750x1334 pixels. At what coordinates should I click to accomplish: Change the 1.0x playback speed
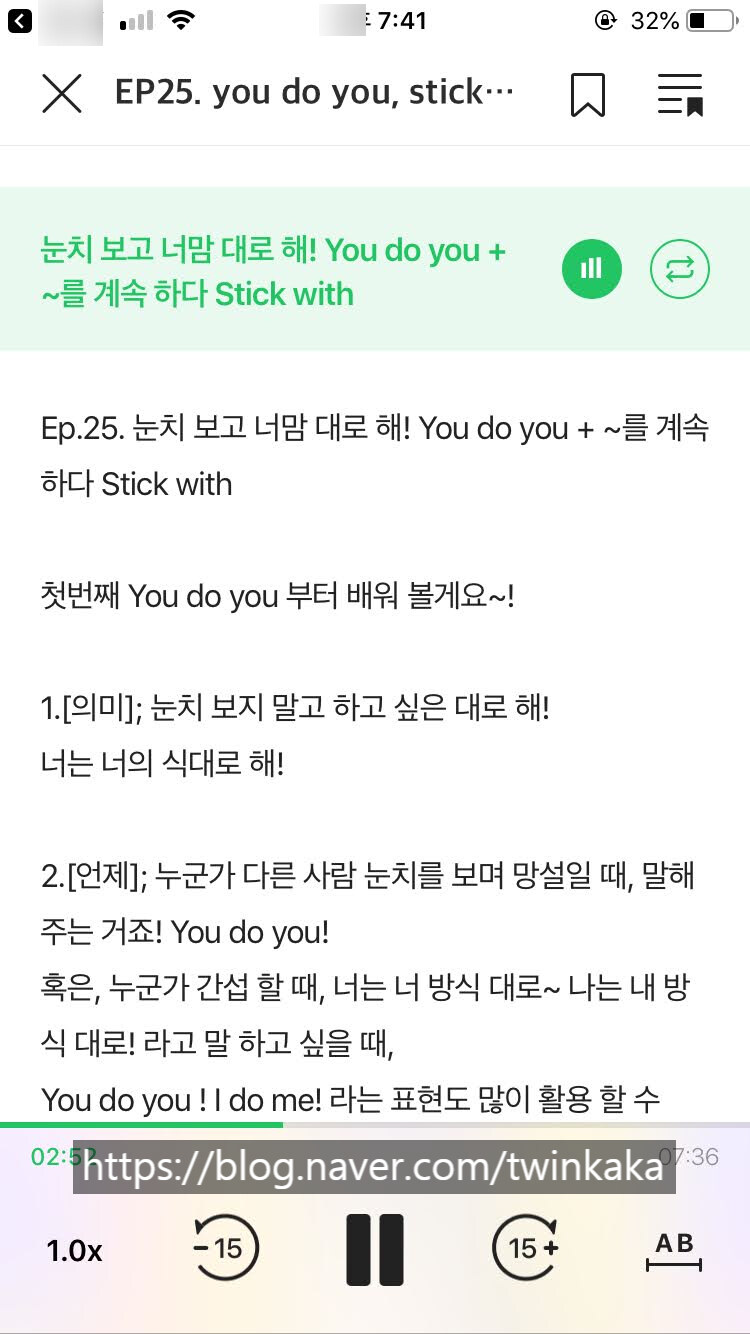click(74, 1250)
